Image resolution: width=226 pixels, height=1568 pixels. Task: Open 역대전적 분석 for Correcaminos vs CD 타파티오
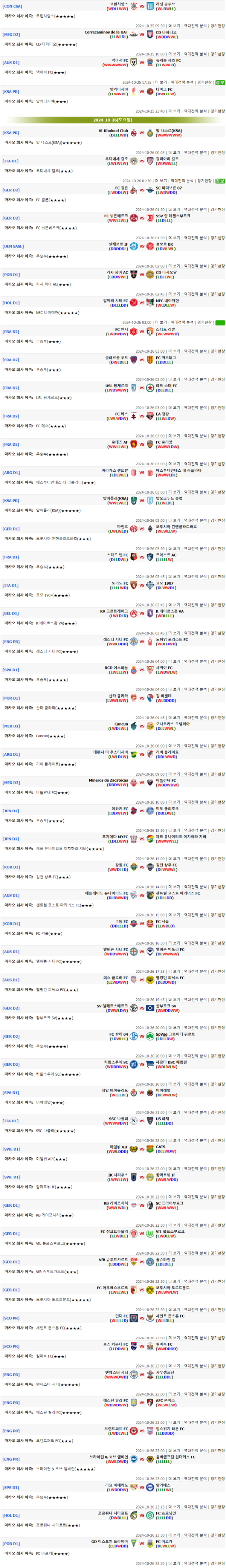[194, 54]
